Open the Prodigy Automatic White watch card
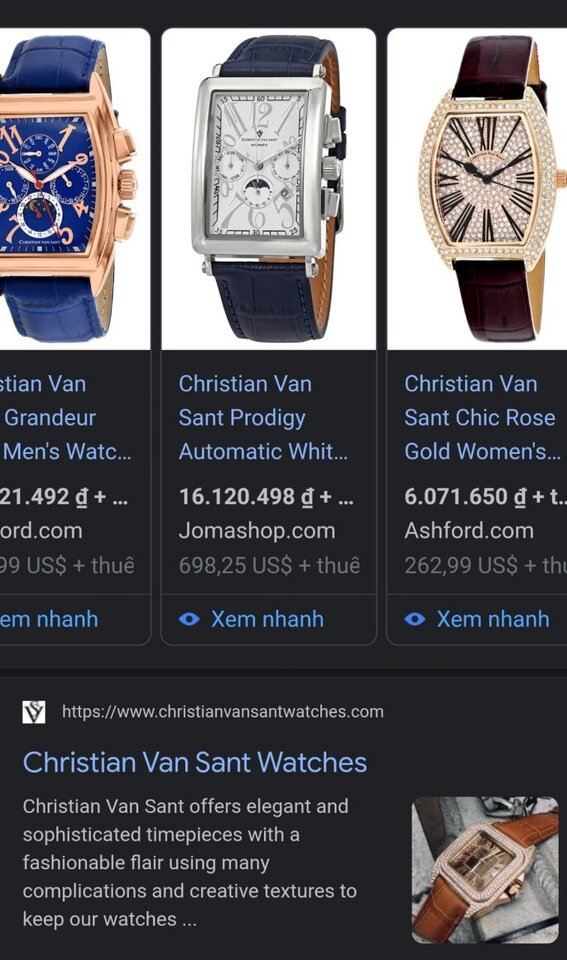The width and height of the screenshot is (567, 960). click(268, 311)
